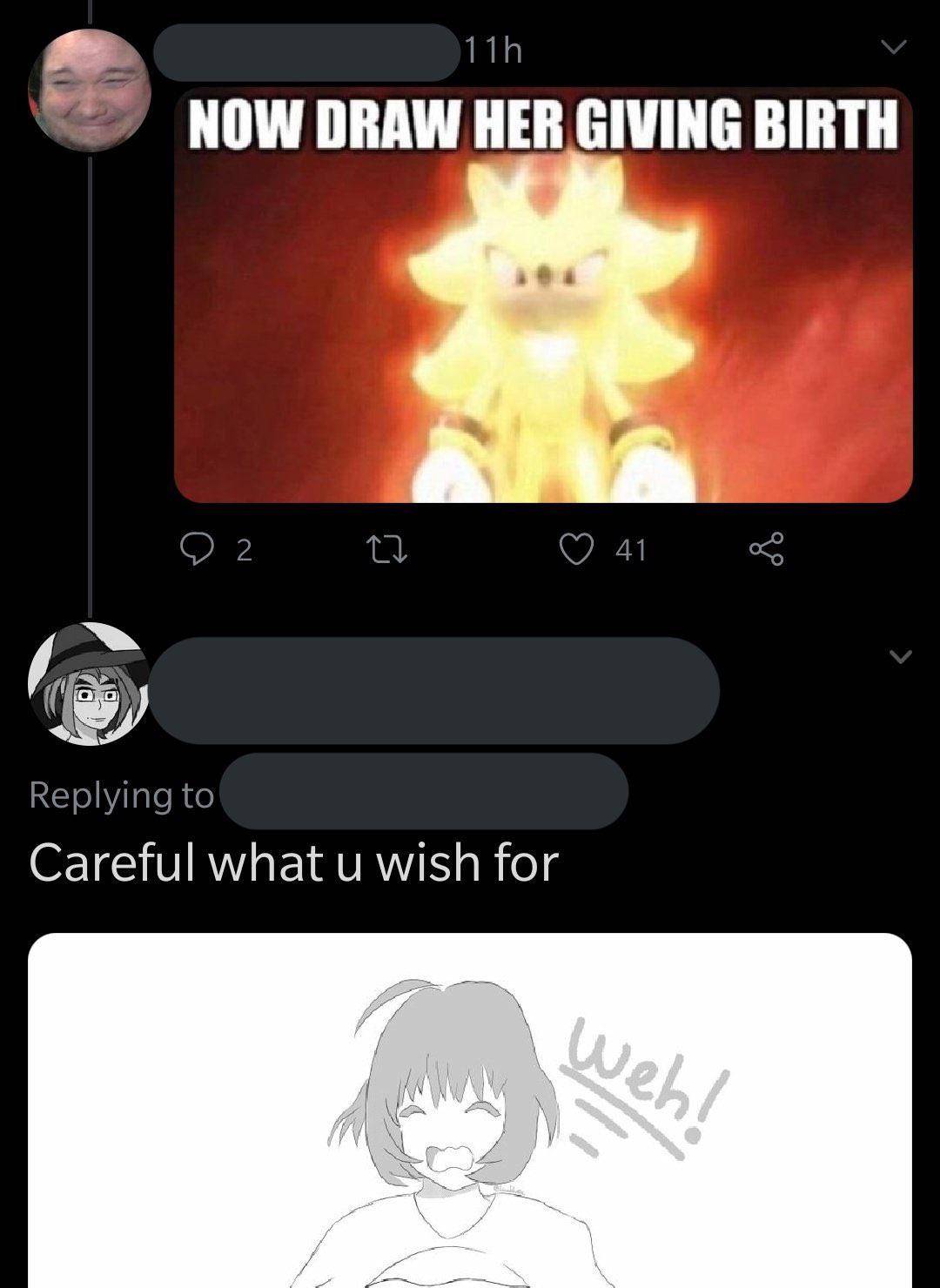Open the 'Now draw her giving birth' image
This screenshot has height=1288, width=940.
[x=543, y=296]
